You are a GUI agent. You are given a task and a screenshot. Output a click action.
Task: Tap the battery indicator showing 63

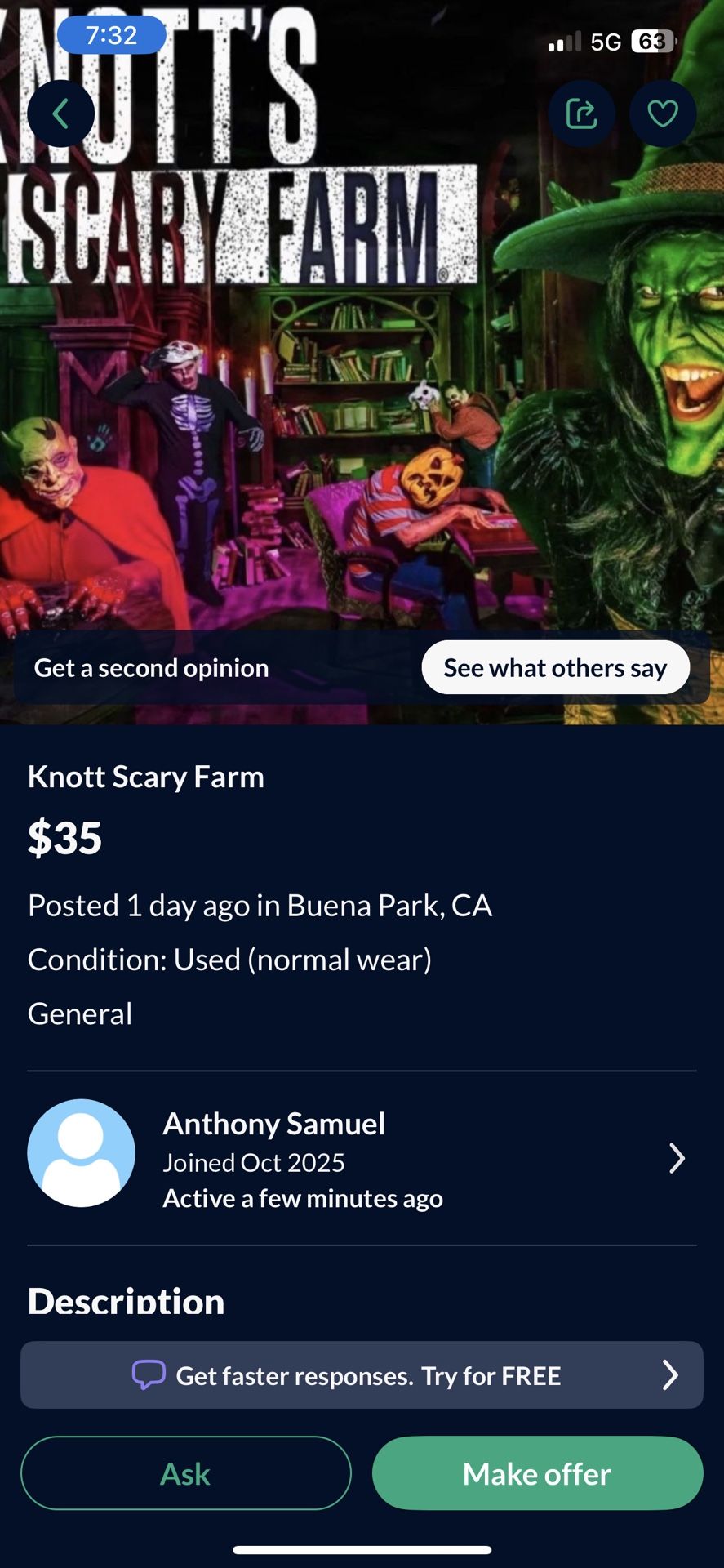coord(655,40)
